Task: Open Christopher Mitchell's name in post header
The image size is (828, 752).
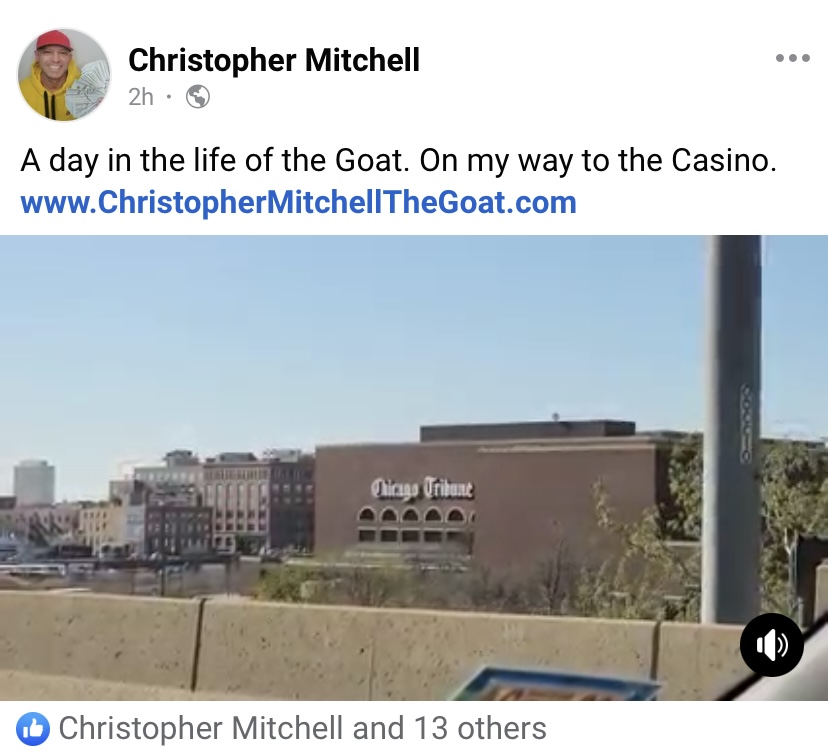Action: click(274, 61)
